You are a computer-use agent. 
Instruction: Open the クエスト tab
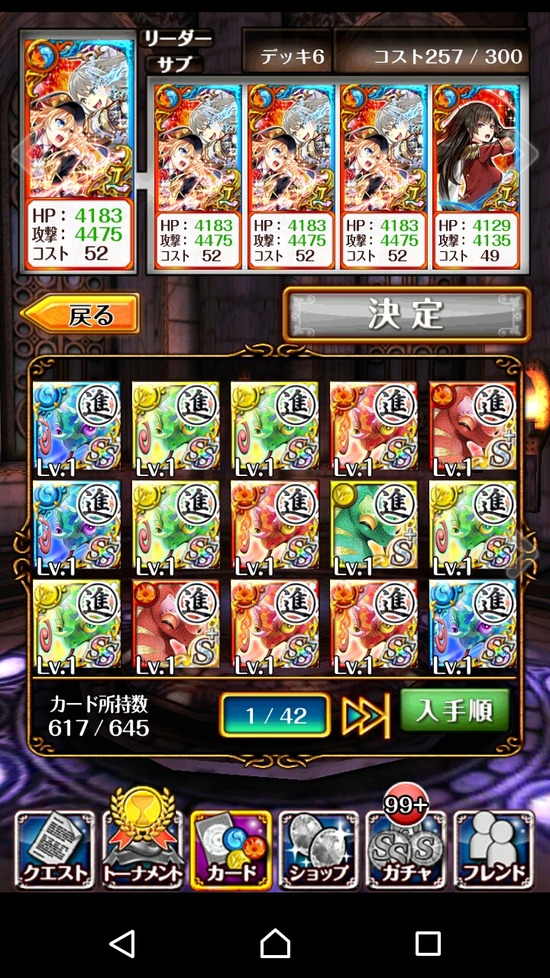click(x=55, y=850)
